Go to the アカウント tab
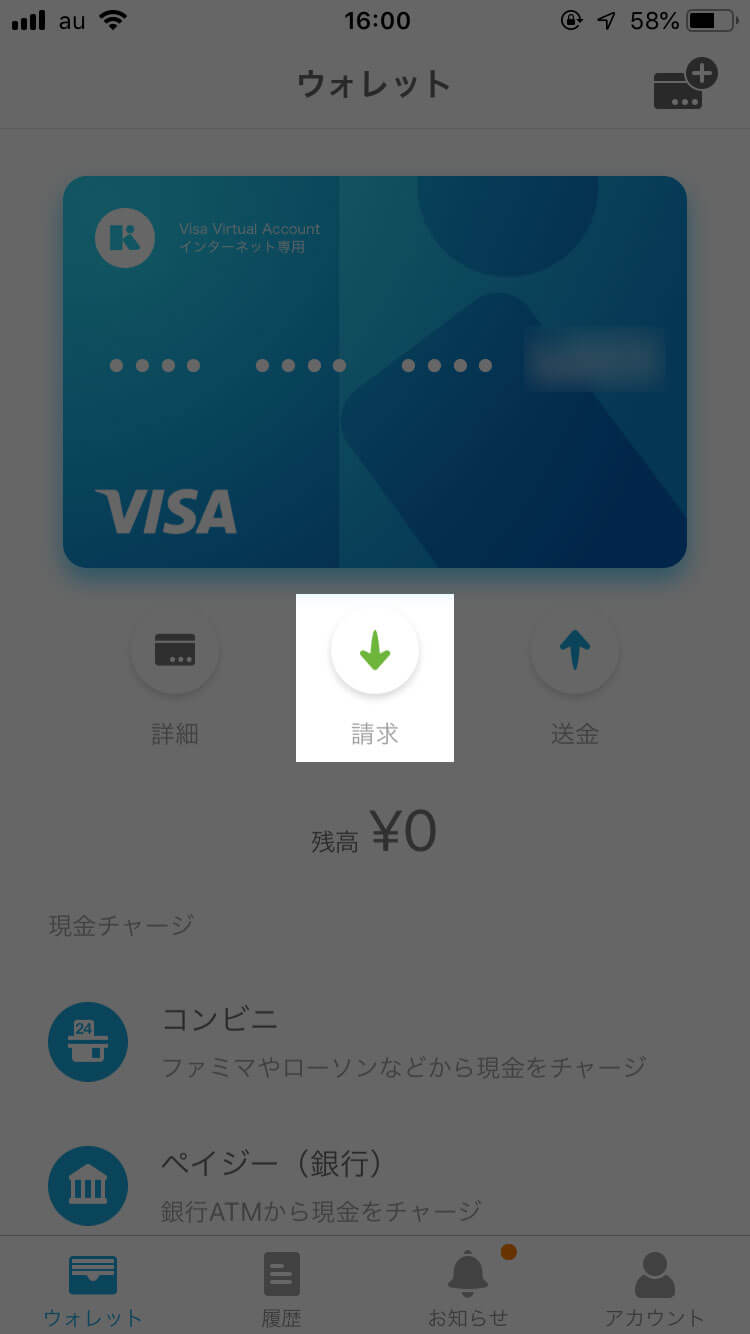750x1334 pixels. (x=655, y=1288)
